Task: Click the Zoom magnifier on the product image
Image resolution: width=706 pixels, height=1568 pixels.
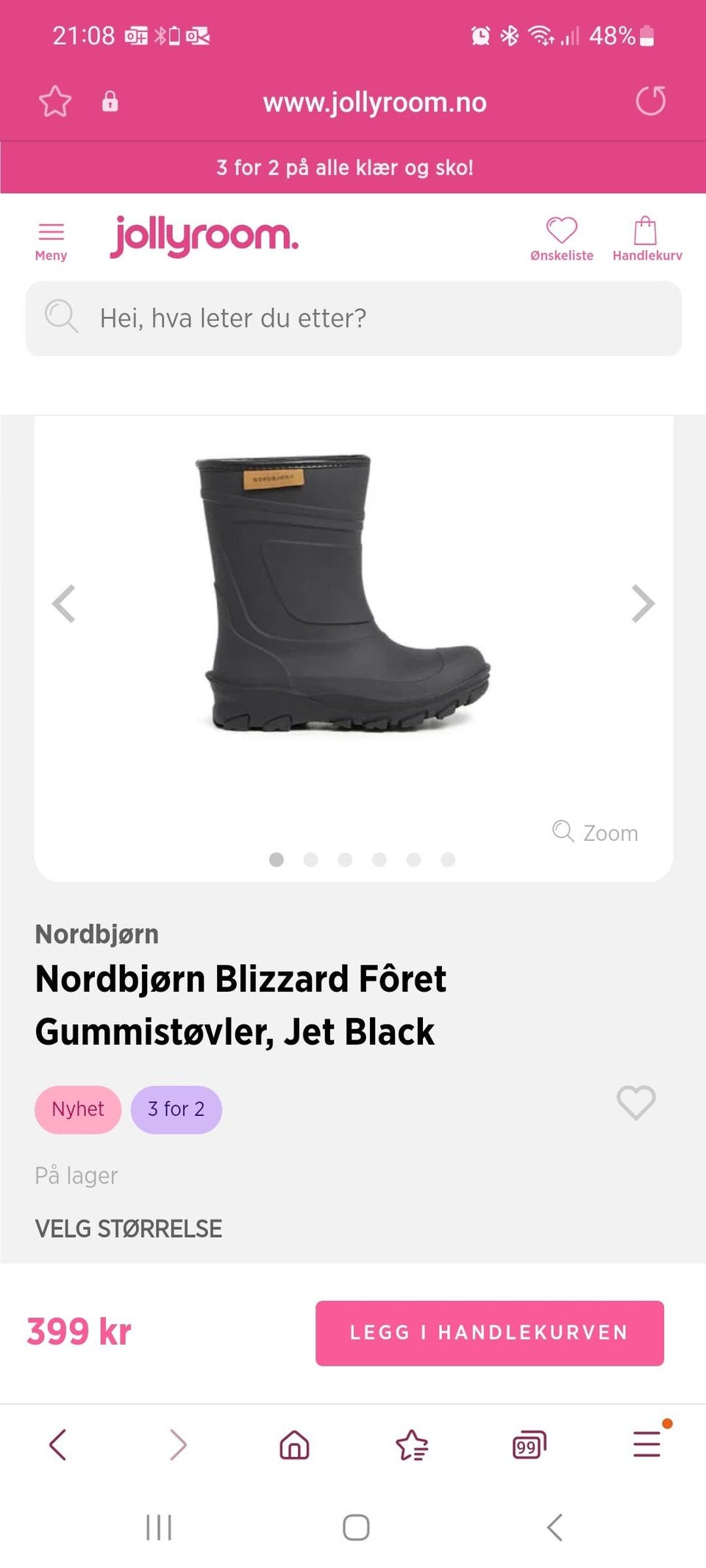Action: click(563, 832)
